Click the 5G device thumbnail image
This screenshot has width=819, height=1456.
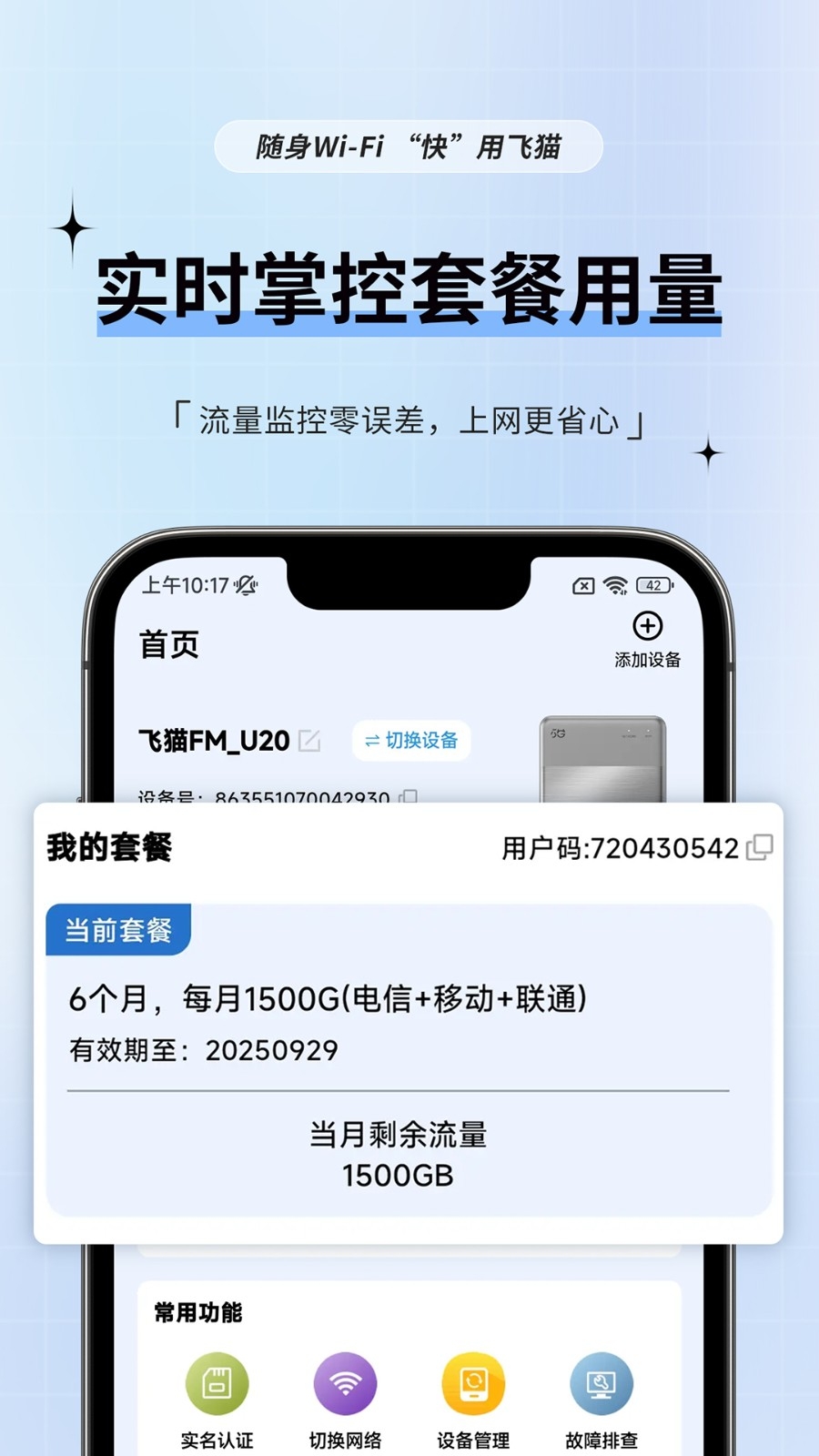pos(601,751)
